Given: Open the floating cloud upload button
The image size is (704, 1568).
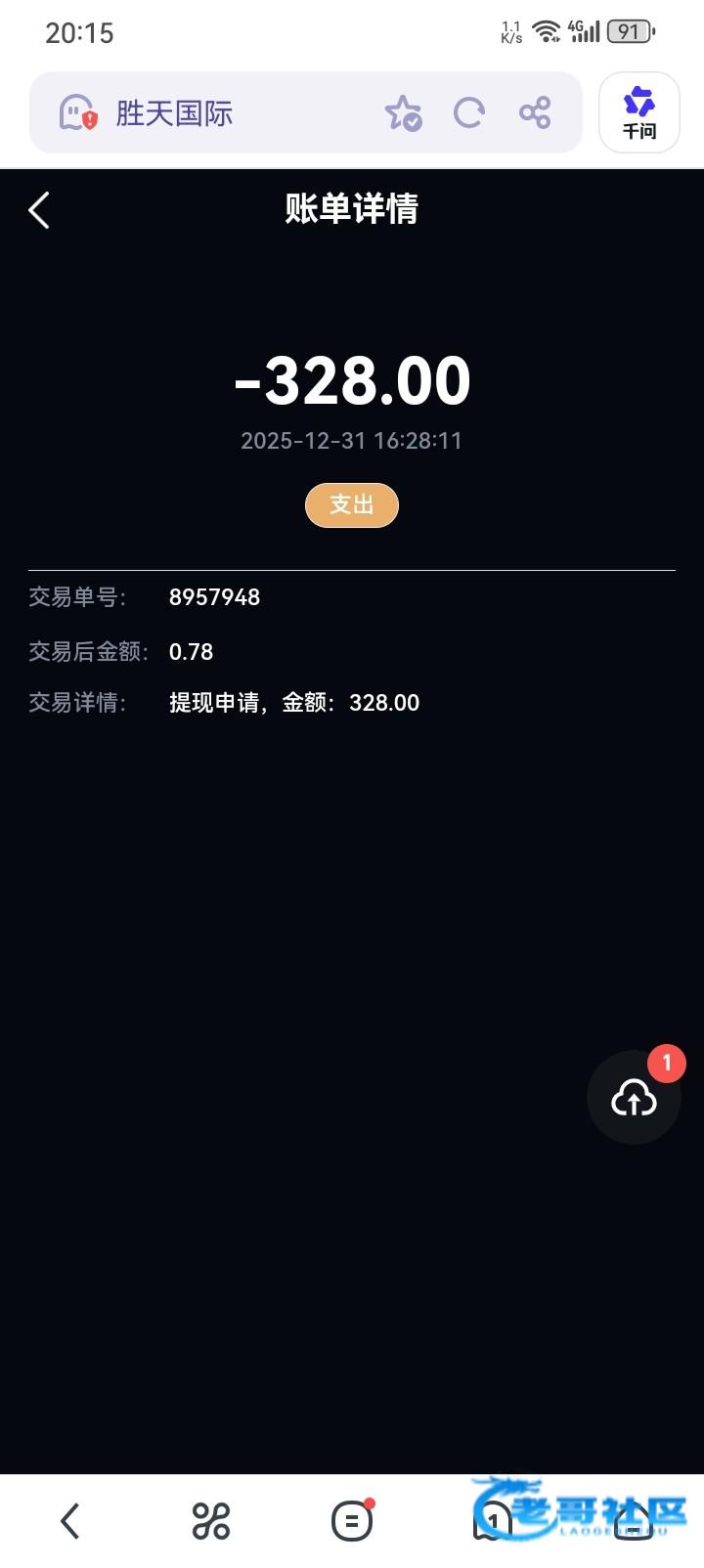Looking at the screenshot, I should pos(634,1097).
